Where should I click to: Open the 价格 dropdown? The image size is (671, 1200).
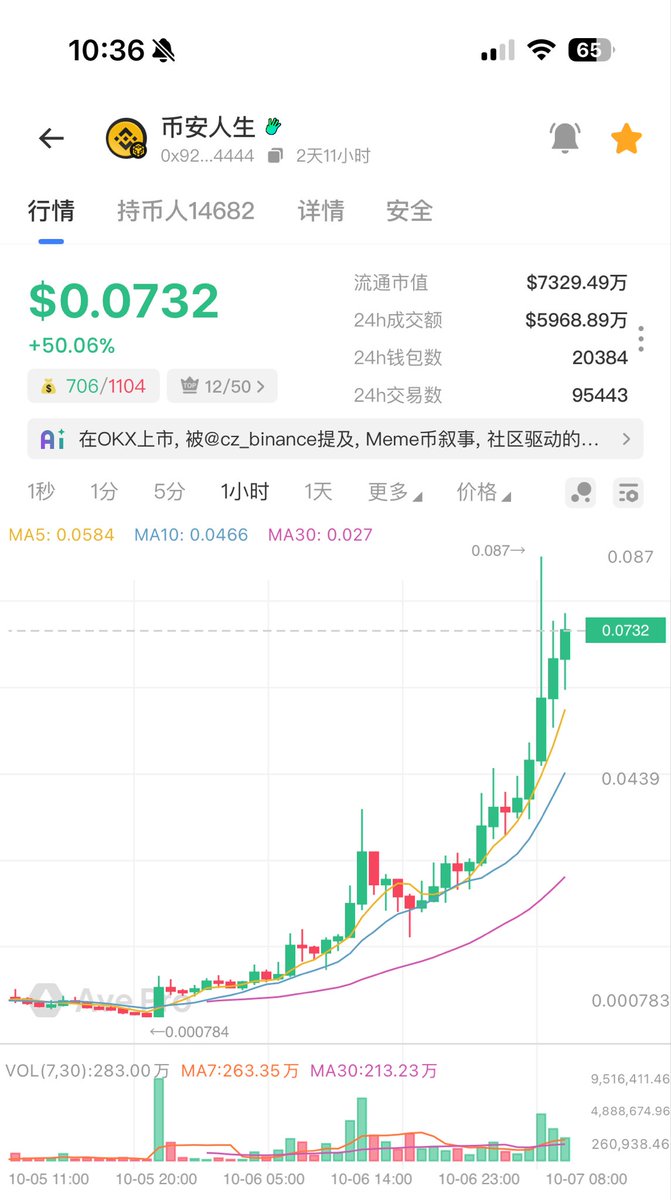483,492
